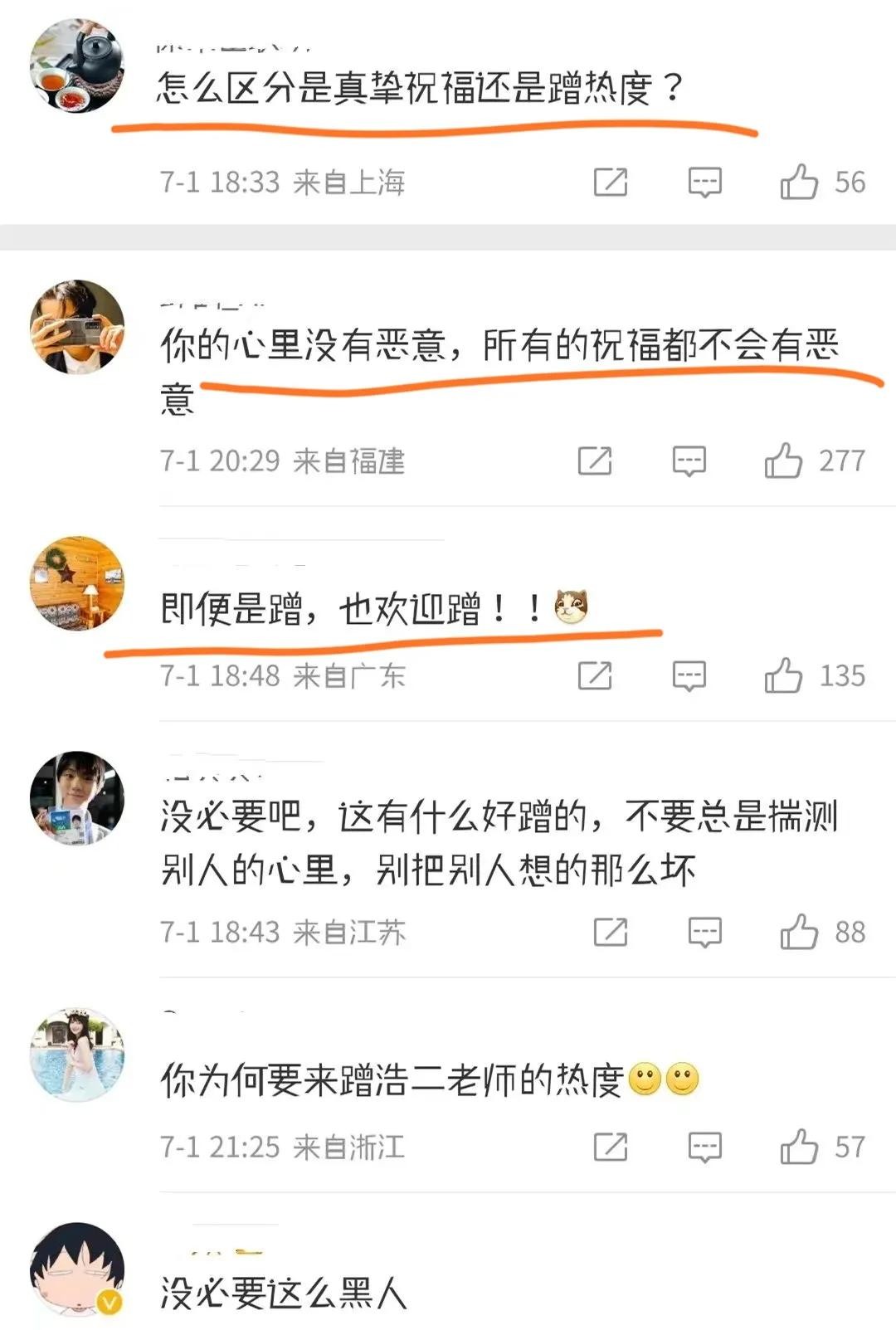Reply to the 上海 comment about 蹭热度
Screen dimensions: 896x1330
click(704, 182)
